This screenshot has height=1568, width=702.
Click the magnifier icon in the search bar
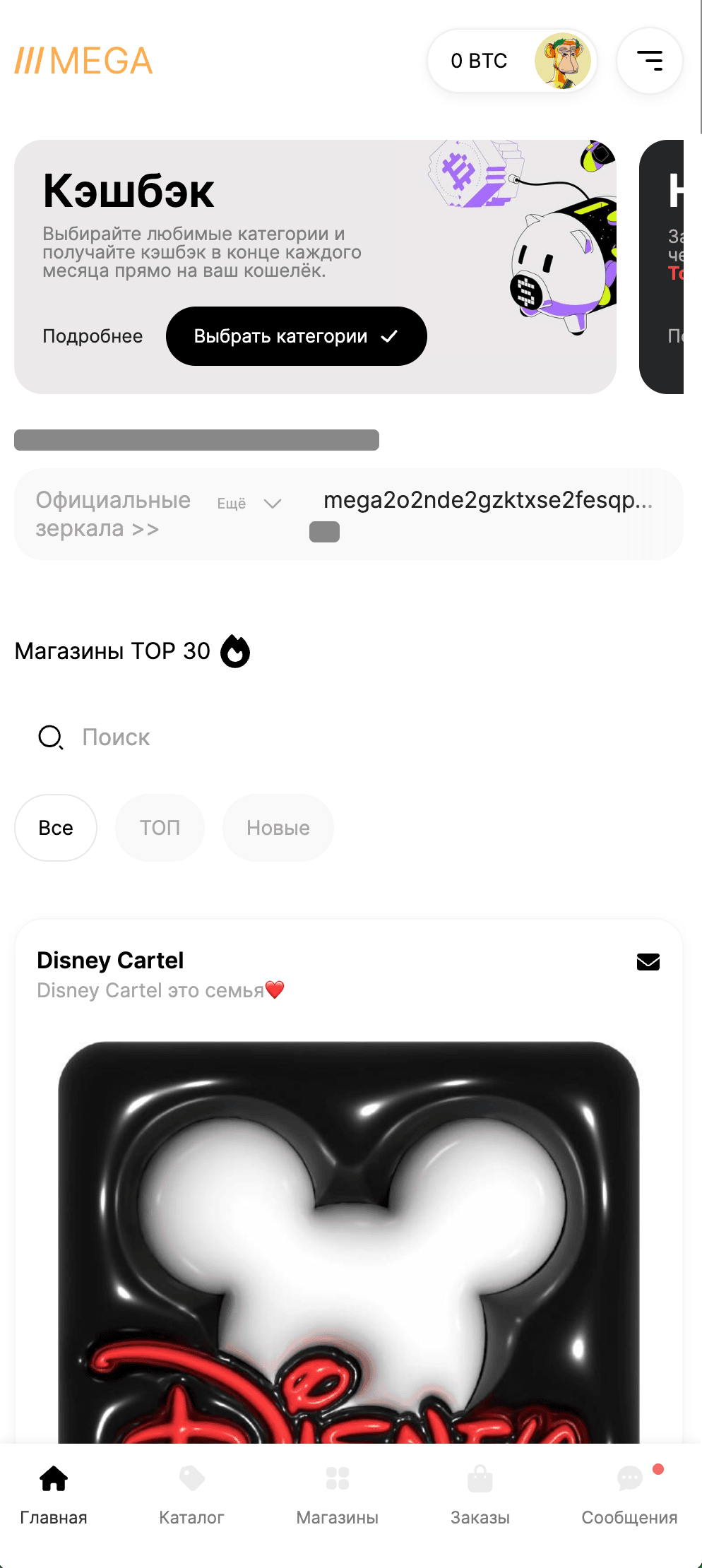click(50, 737)
